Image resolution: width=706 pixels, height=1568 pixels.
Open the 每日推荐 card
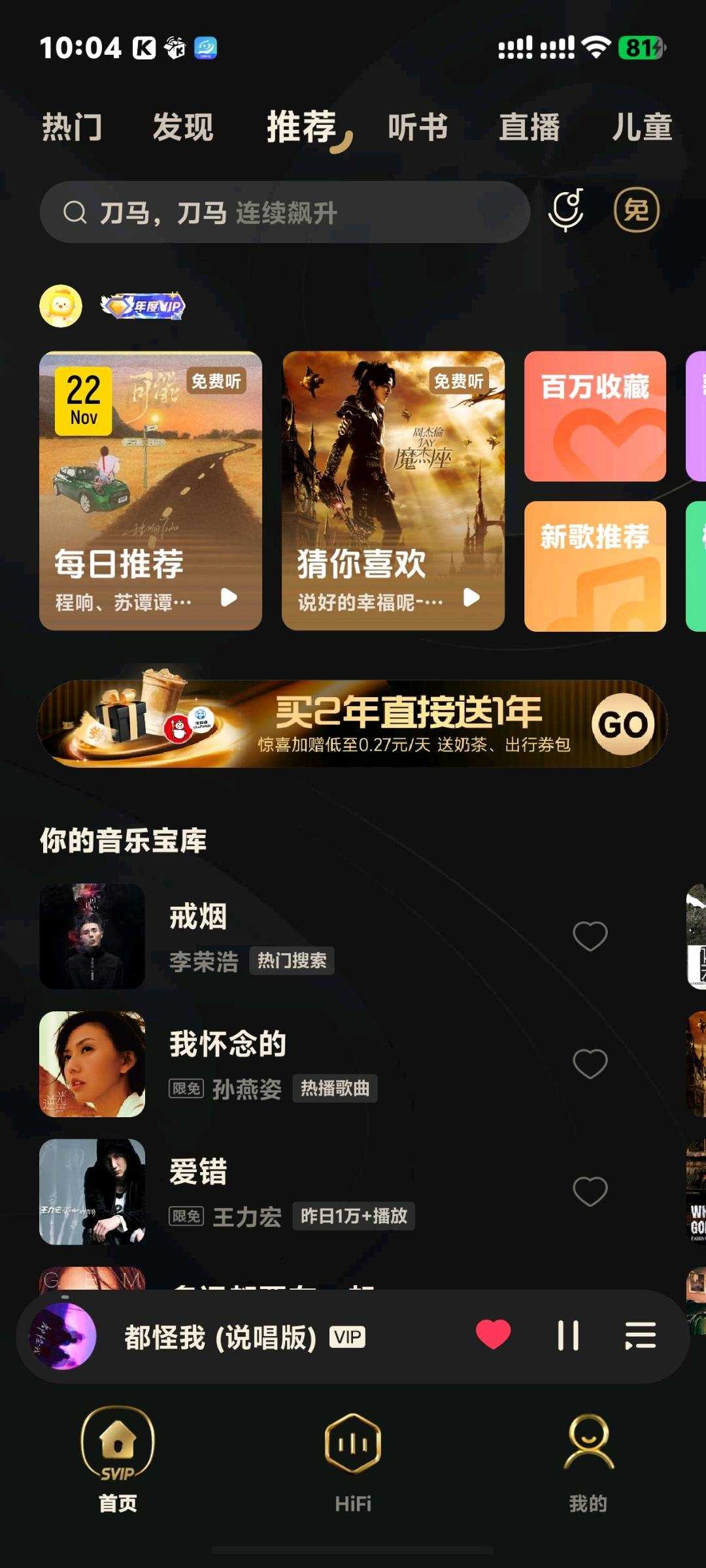(150, 490)
